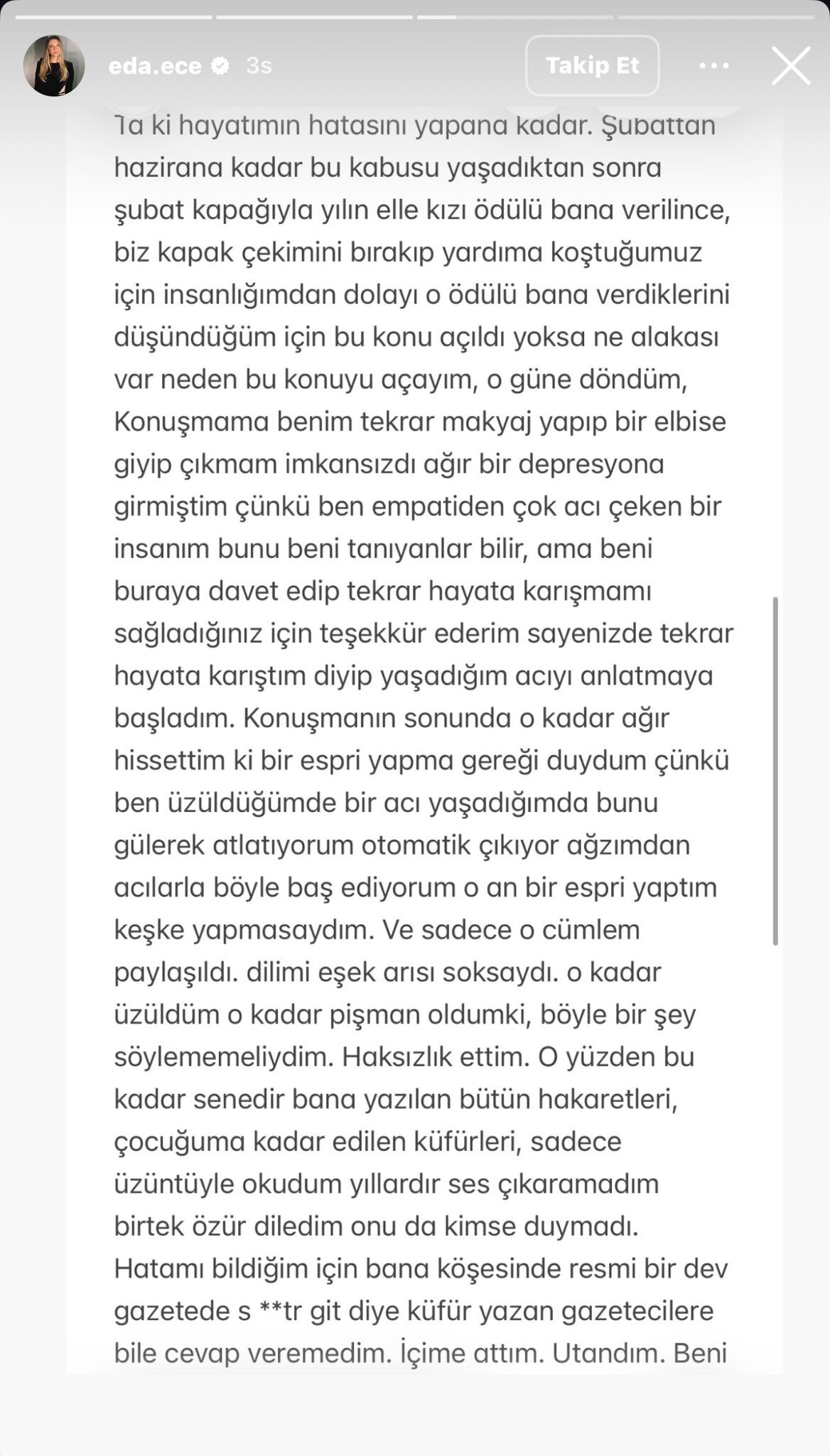830x1456 pixels.
Task: Open the eda.ece username link
Action: coord(155,66)
